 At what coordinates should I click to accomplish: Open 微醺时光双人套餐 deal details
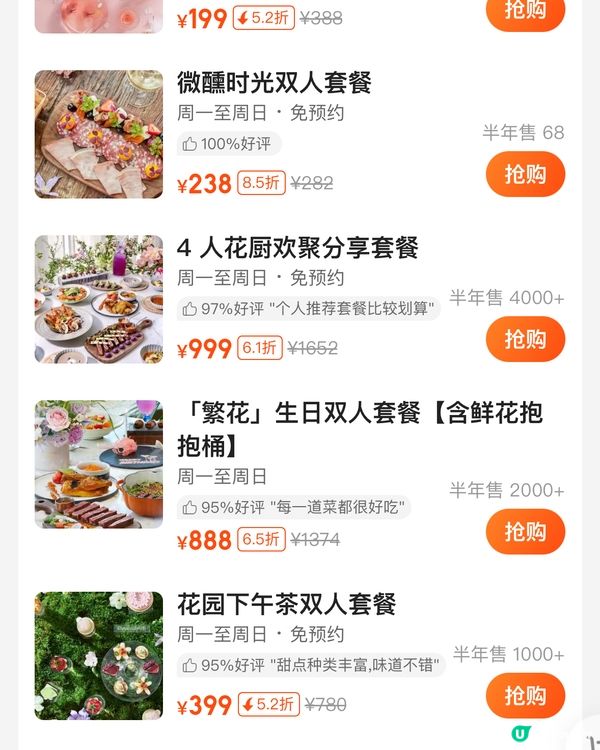point(274,82)
